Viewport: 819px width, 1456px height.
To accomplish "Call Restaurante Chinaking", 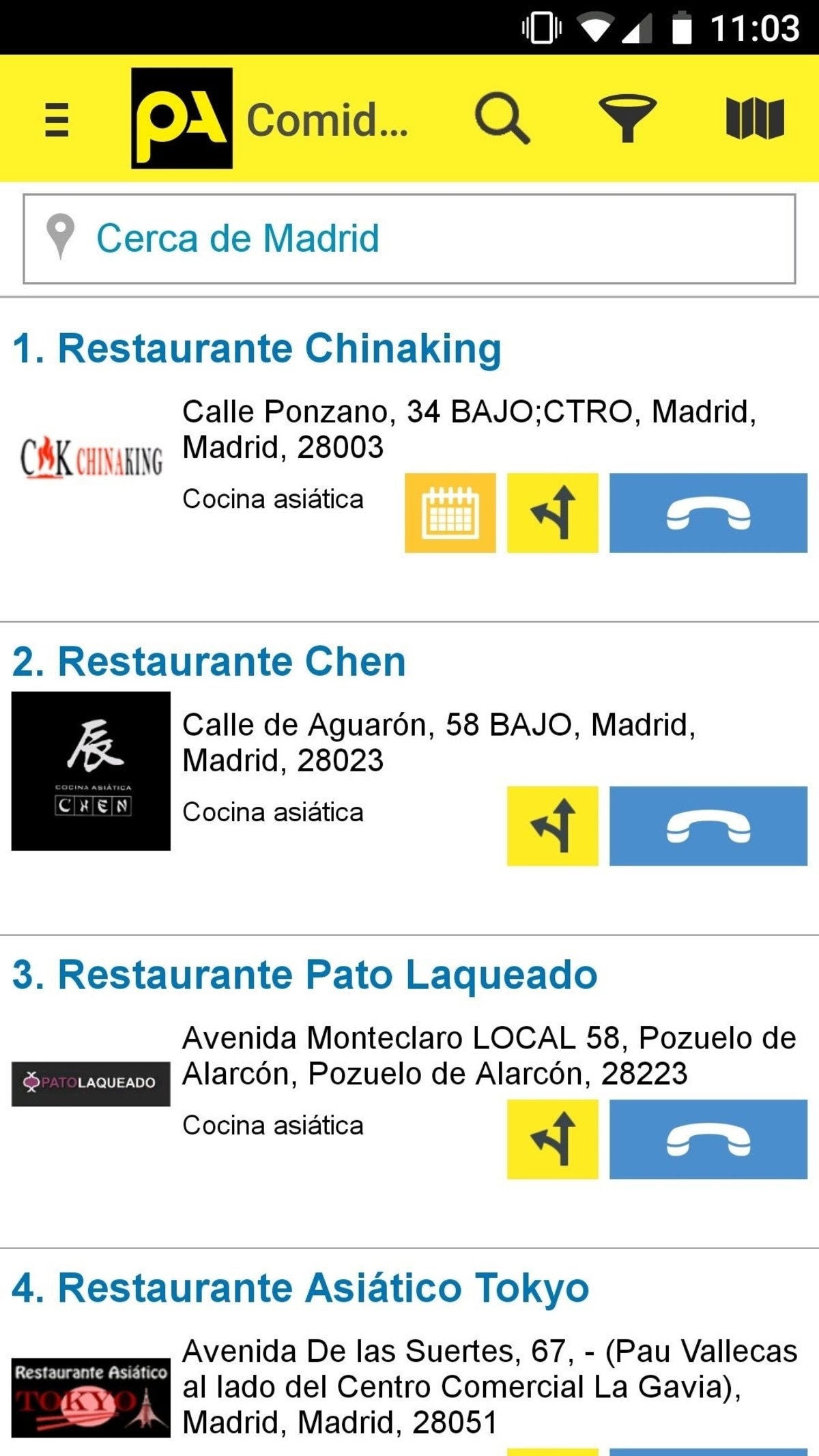I will 708,513.
